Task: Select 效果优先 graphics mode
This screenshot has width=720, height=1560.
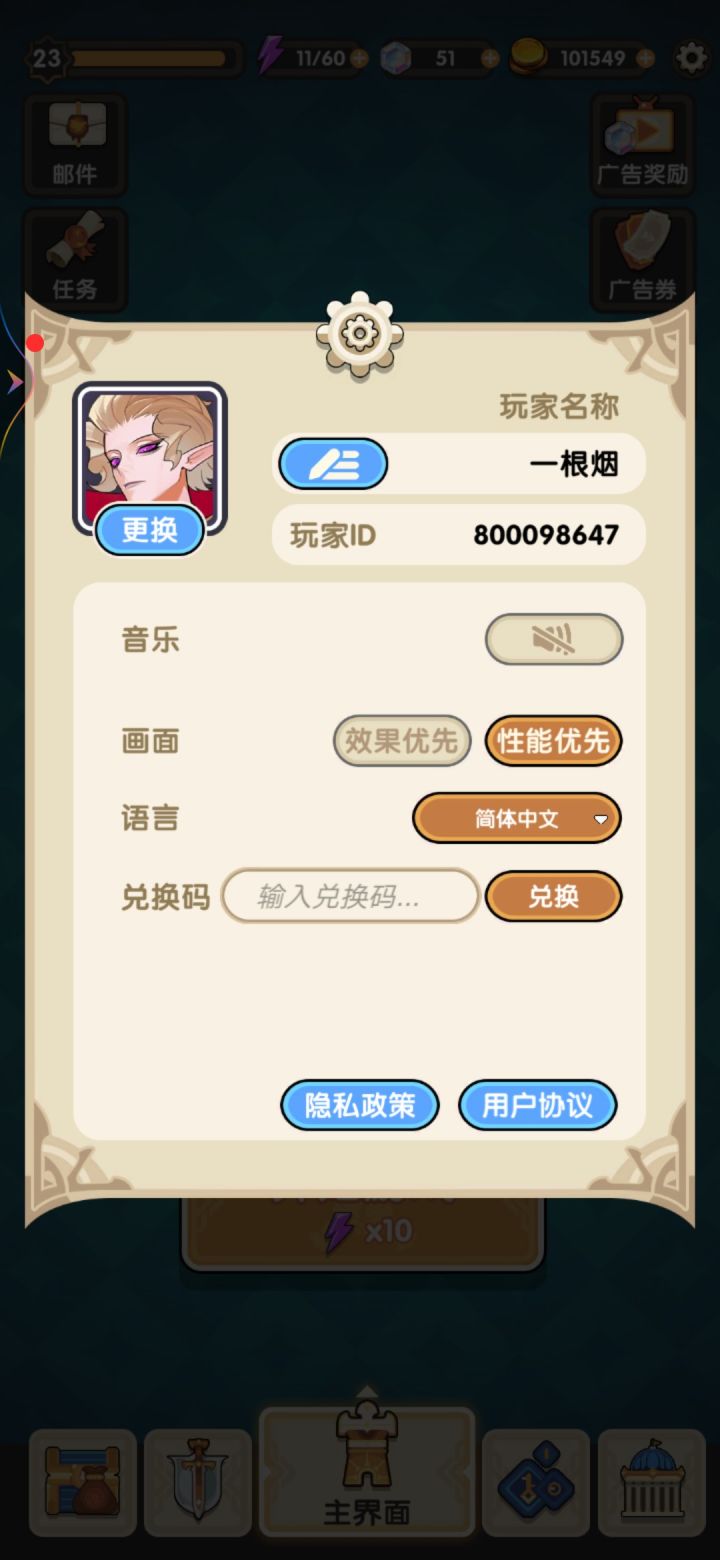Action: (401, 741)
